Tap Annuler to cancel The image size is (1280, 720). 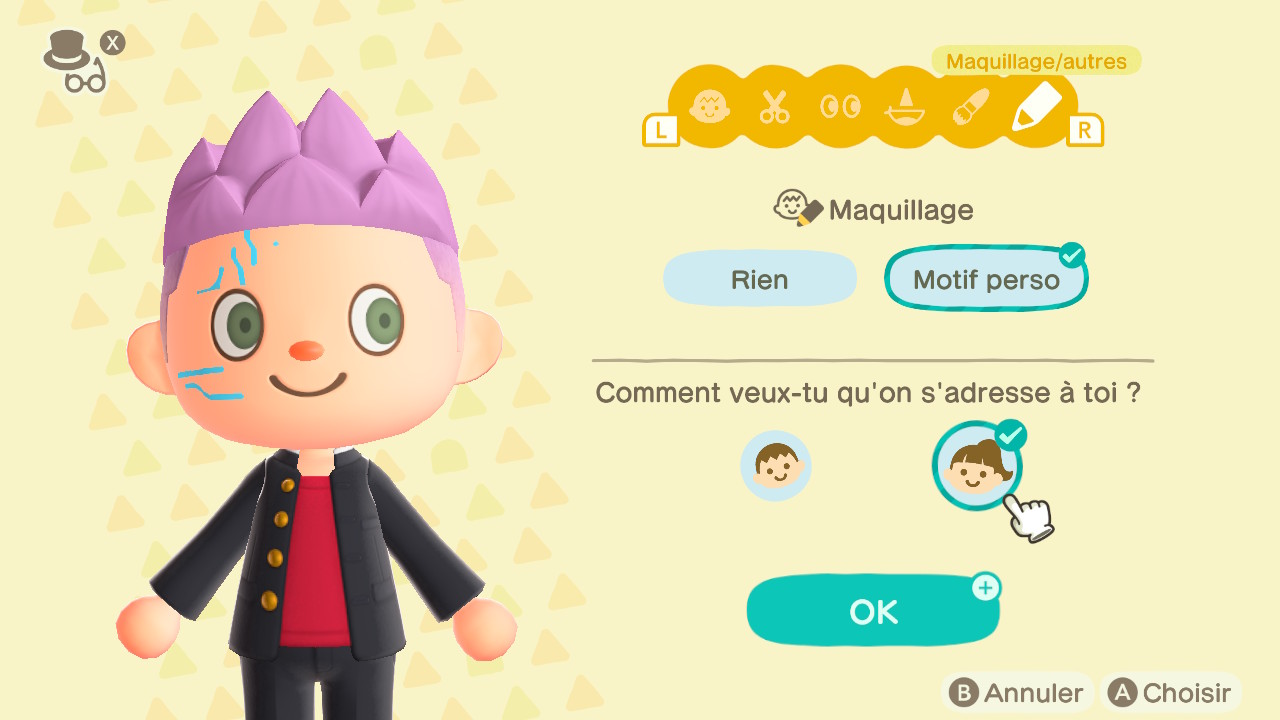pos(1017,693)
